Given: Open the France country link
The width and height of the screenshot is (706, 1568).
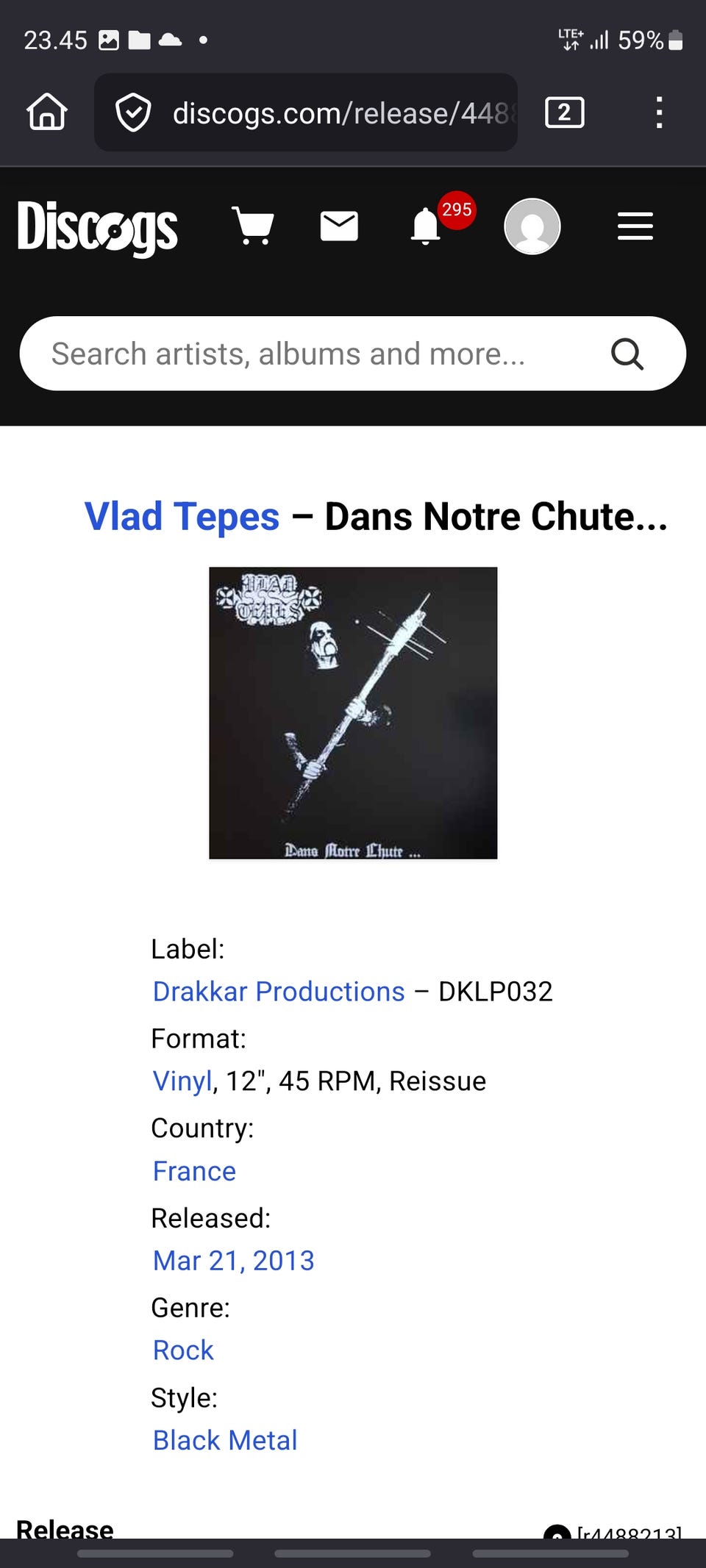Looking at the screenshot, I should (194, 1171).
